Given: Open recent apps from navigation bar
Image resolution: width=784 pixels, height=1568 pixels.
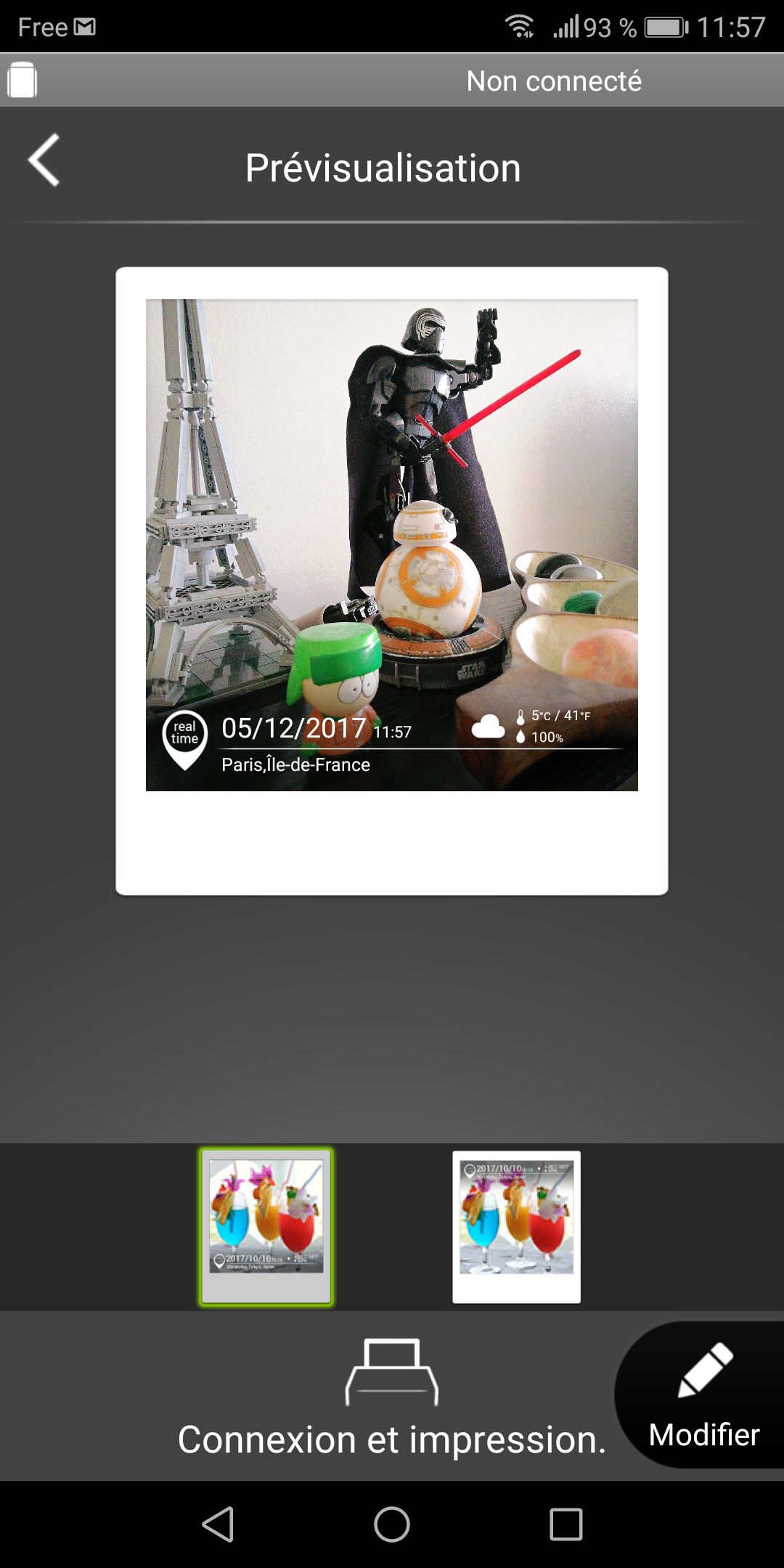Looking at the screenshot, I should (566, 1524).
